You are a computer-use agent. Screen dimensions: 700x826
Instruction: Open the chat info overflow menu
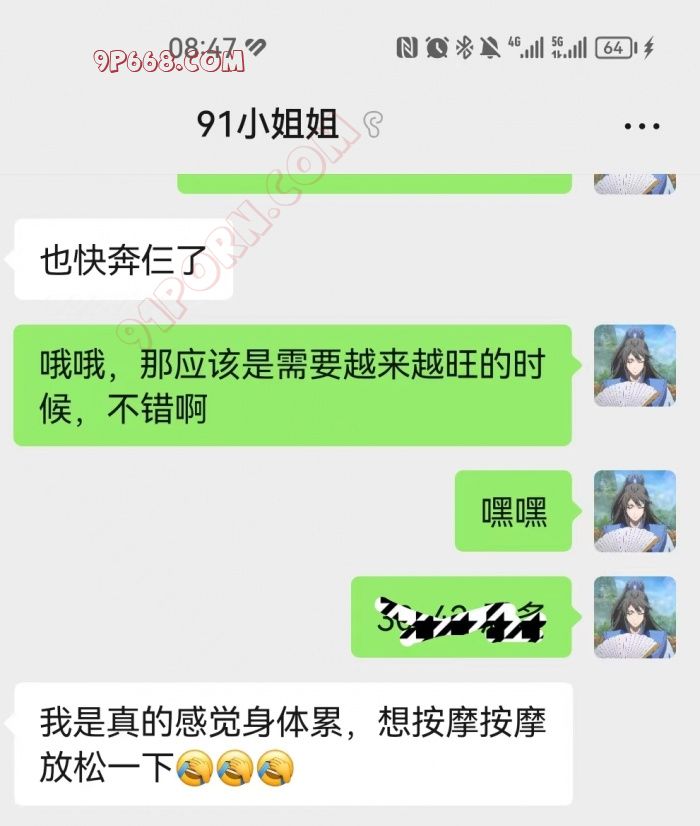coord(641,127)
